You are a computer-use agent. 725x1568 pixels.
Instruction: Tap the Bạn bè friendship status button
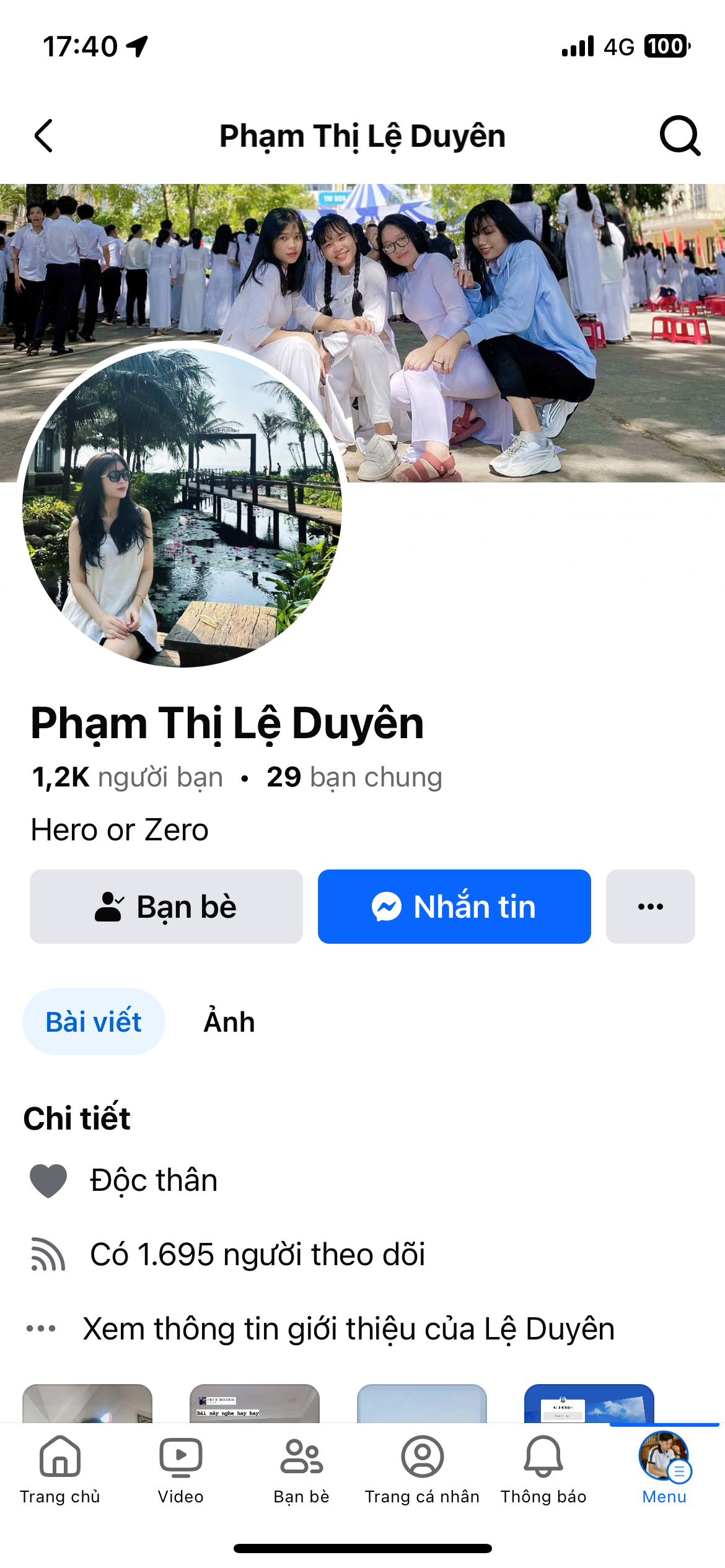tap(166, 907)
